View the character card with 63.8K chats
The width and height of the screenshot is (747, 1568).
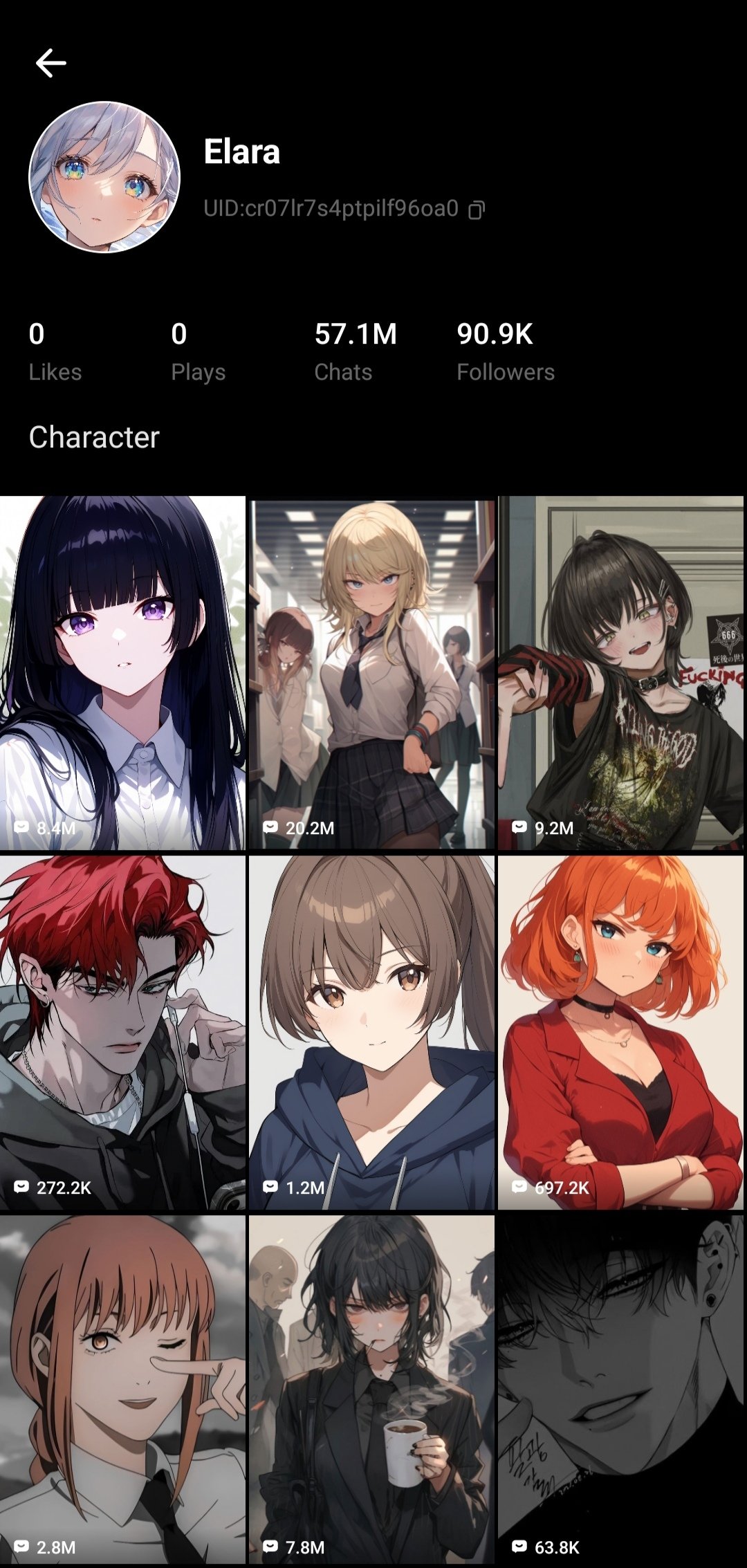click(x=620, y=1390)
